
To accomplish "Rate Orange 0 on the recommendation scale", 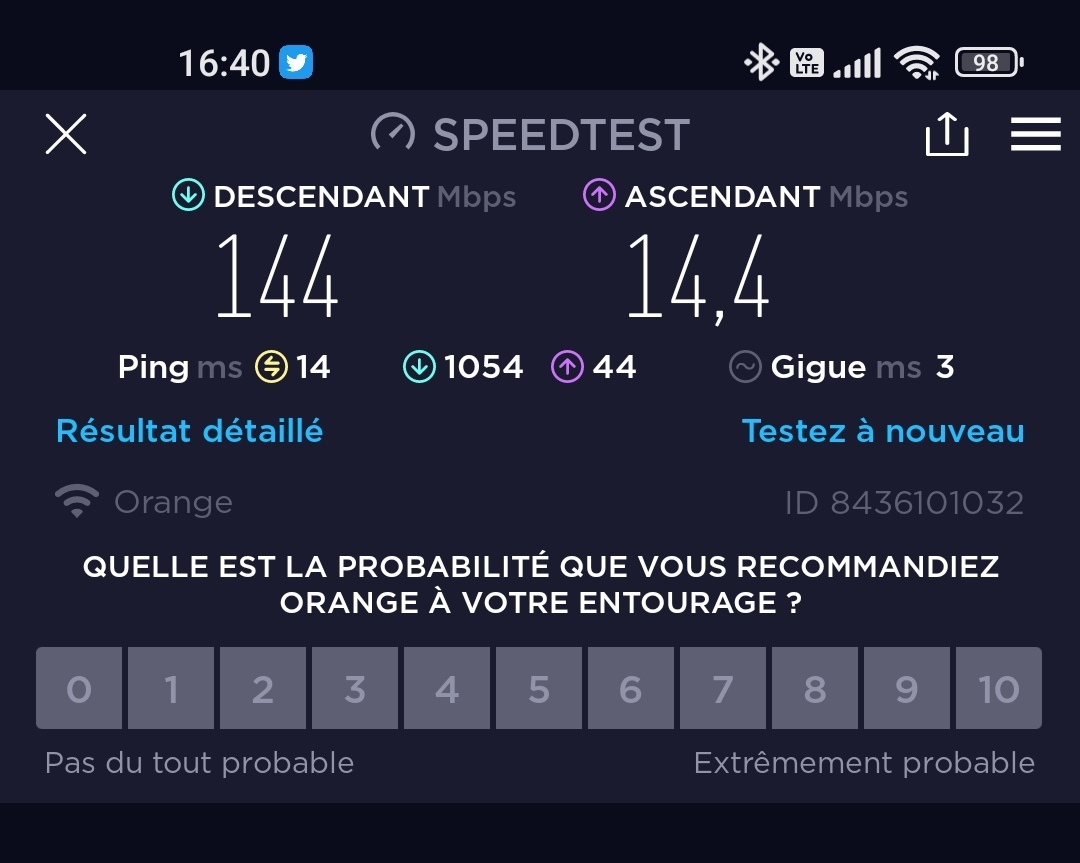I will tap(79, 688).
